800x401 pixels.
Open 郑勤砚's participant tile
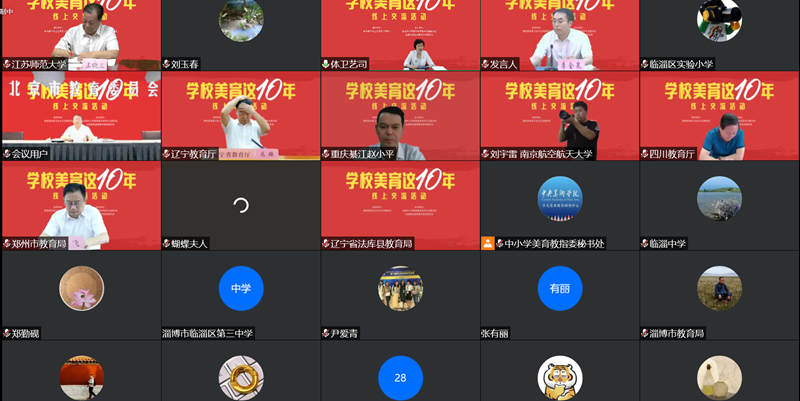(x=80, y=290)
